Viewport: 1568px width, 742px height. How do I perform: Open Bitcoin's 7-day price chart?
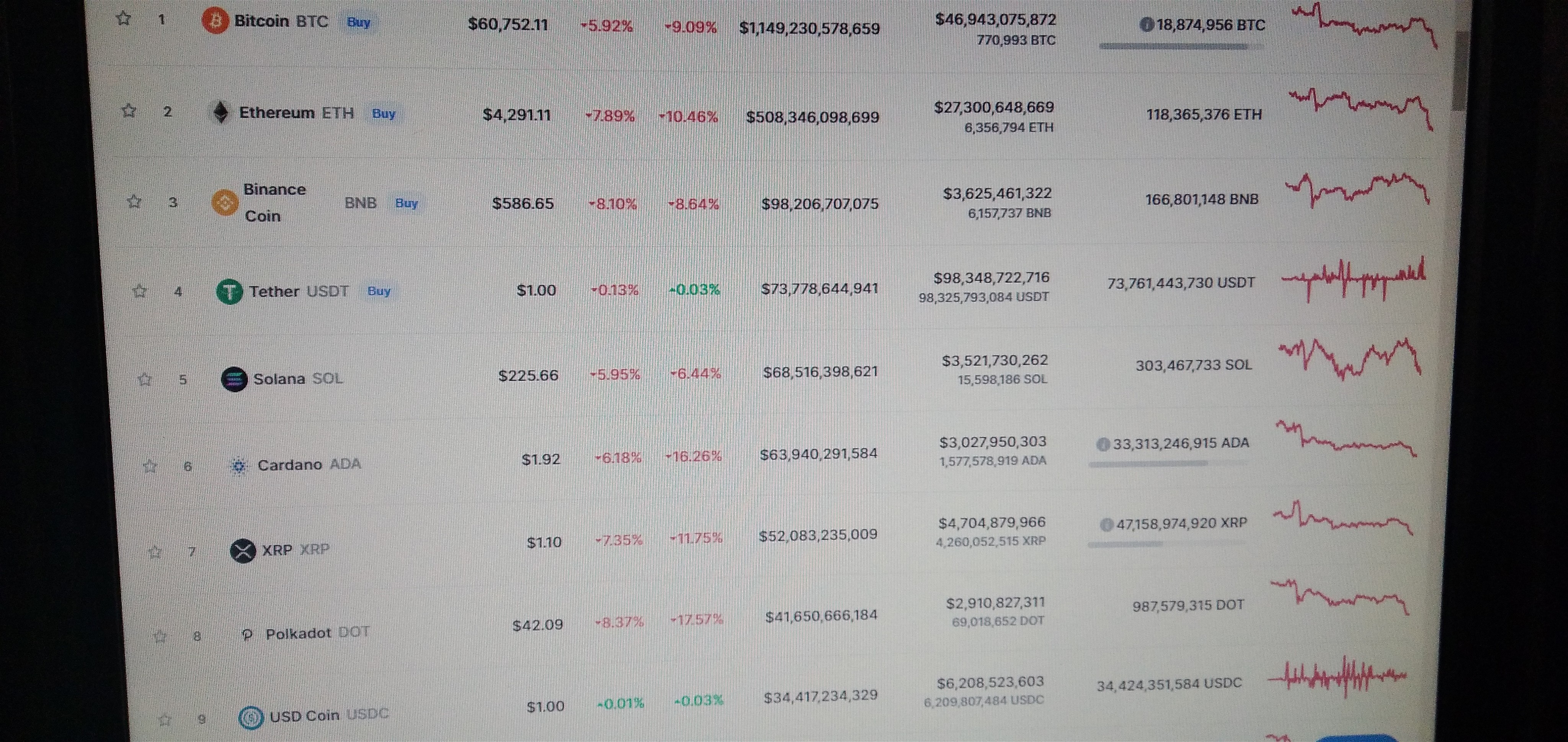coord(1364,26)
